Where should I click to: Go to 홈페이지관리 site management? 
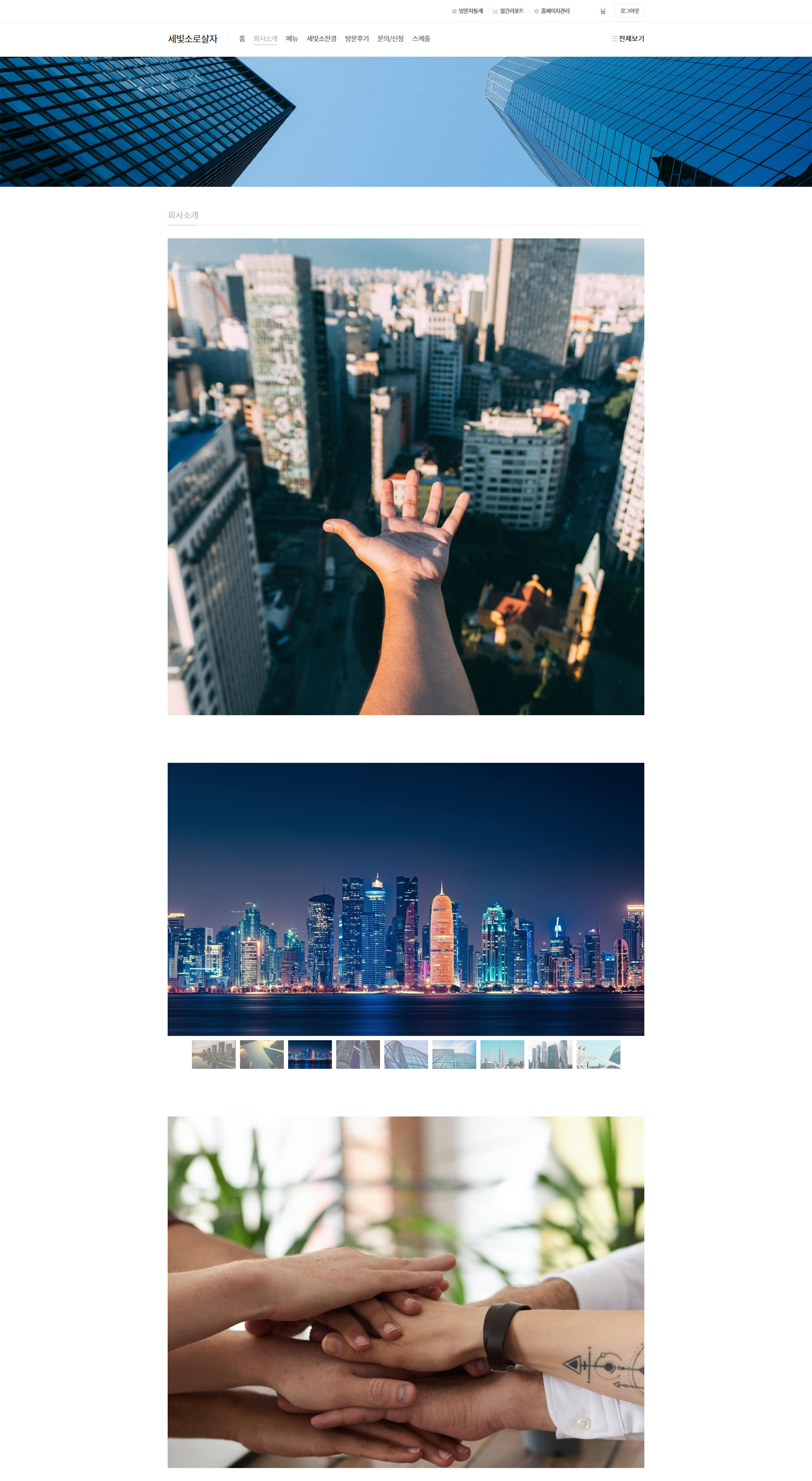pos(552,11)
